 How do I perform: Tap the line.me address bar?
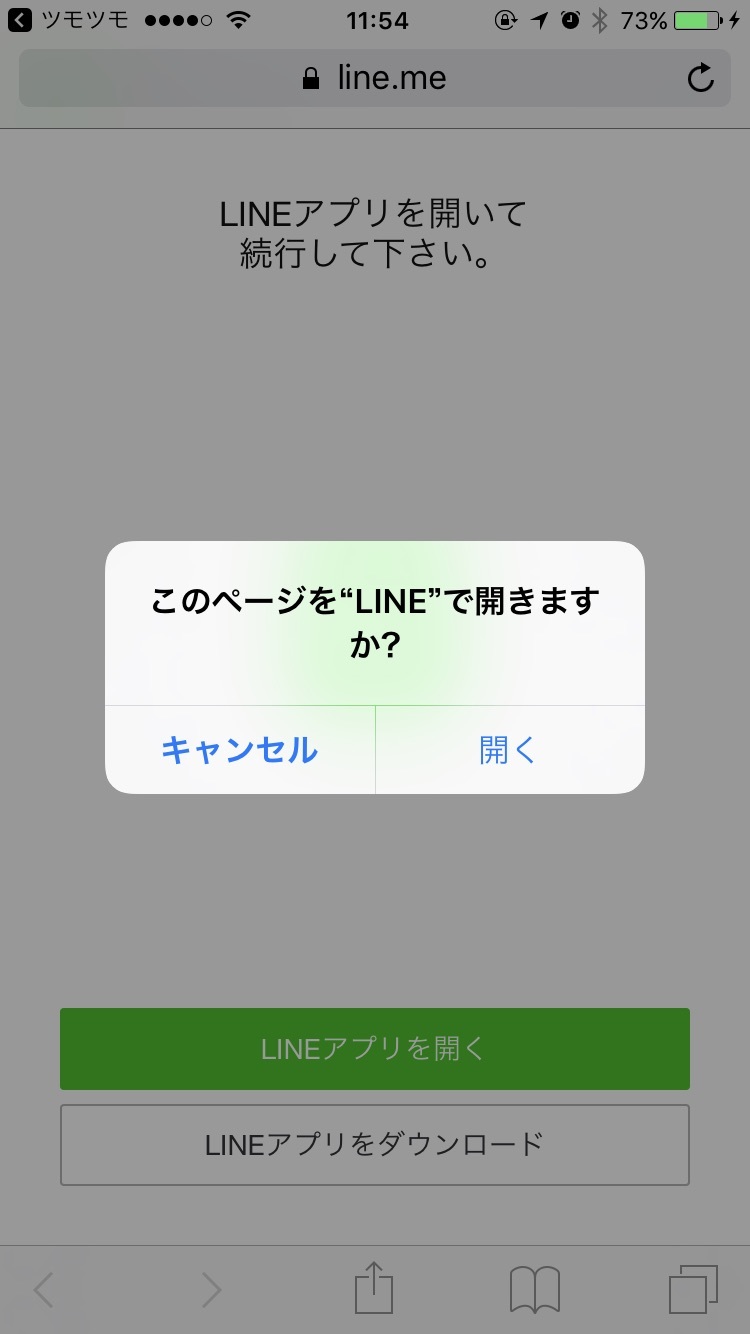pyautogui.click(x=375, y=78)
